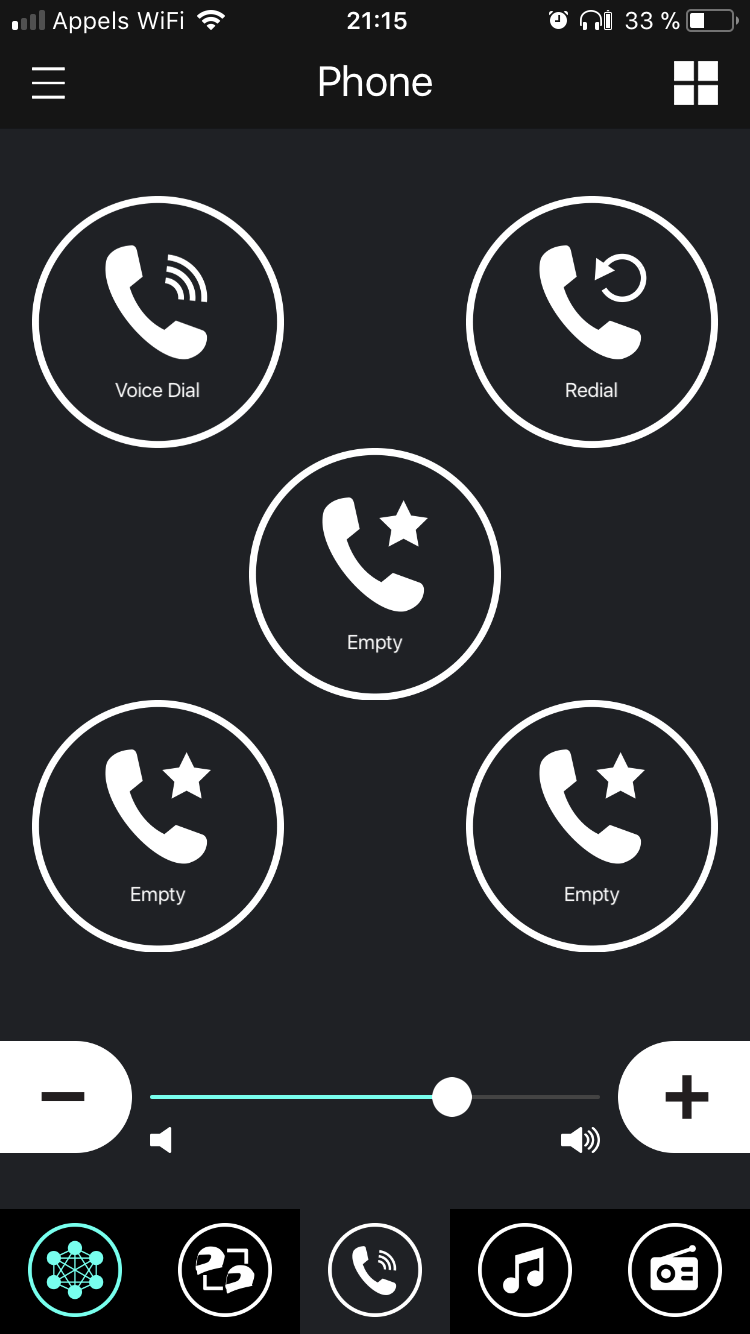Switch to the Phone tab in bottom bar
Viewport: 750px width, 1334px height.
[375, 1269]
